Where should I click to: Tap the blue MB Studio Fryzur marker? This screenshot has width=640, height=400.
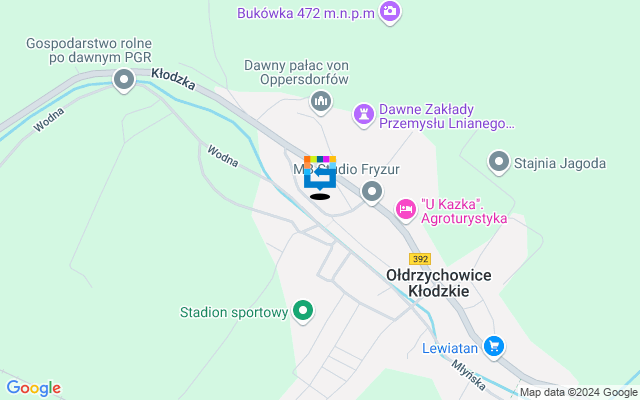point(320,176)
